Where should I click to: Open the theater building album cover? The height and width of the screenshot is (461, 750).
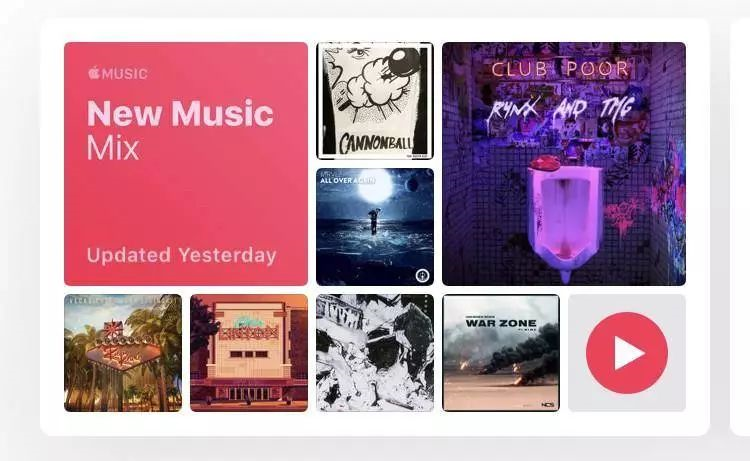coord(249,353)
